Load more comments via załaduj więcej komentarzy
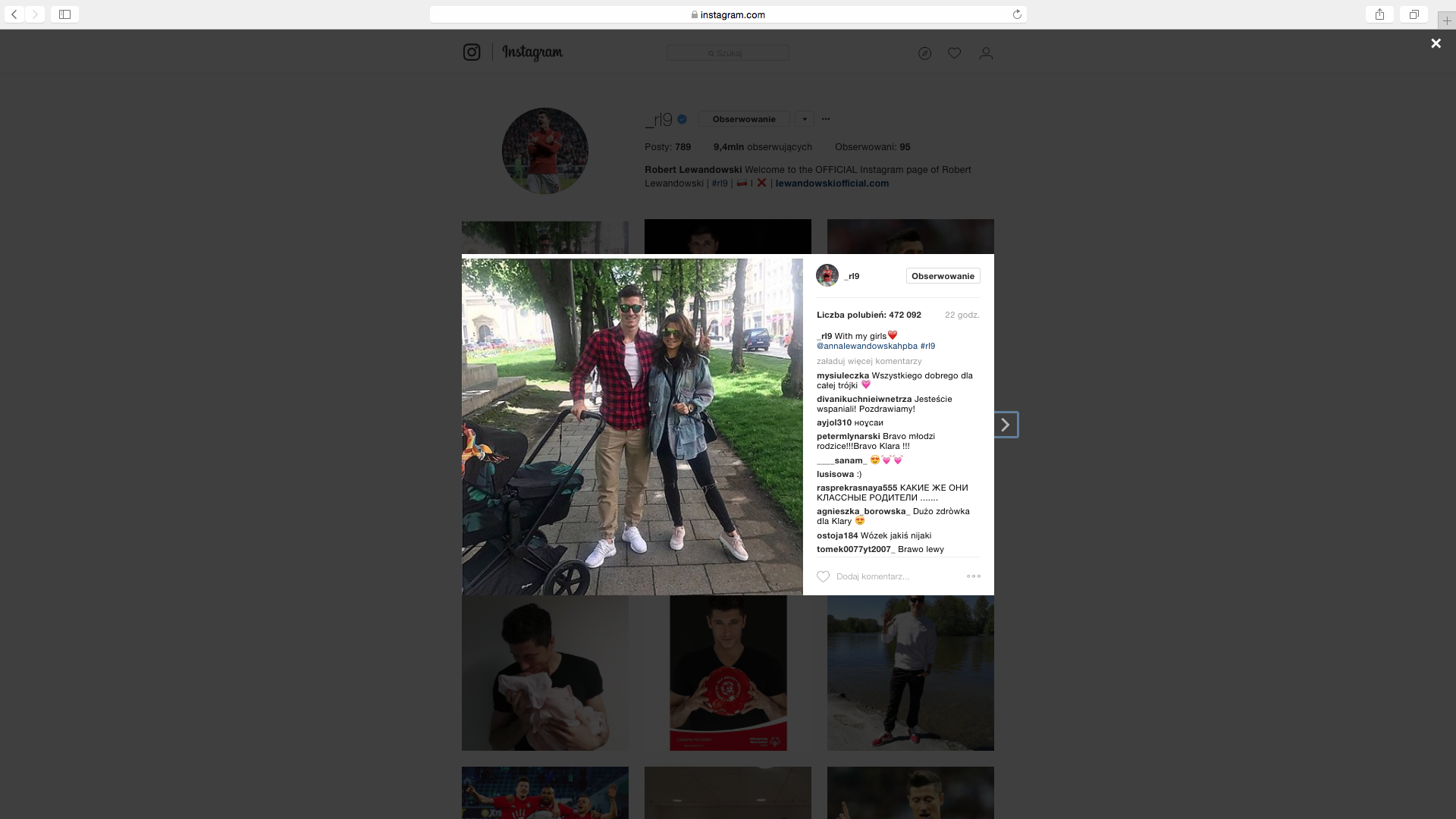Image resolution: width=1456 pixels, height=819 pixels. tap(869, 361)
